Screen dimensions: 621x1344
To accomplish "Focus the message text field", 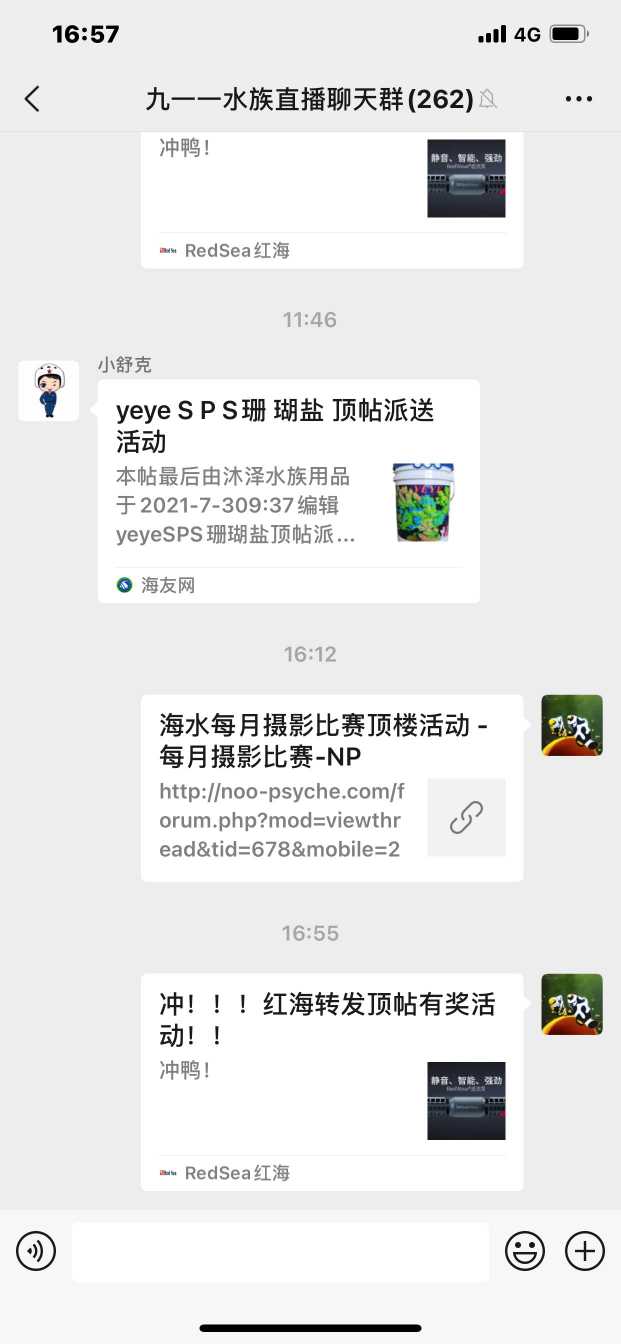I will tap(280, 1251).
